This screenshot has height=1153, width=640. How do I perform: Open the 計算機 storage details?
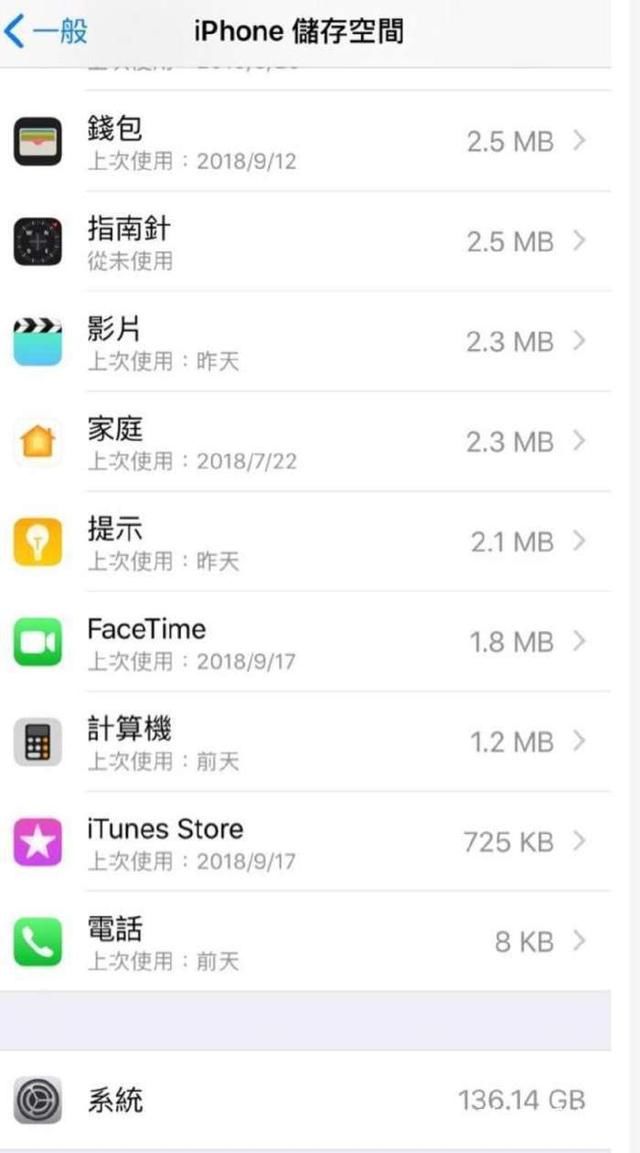tap(305, 741)
